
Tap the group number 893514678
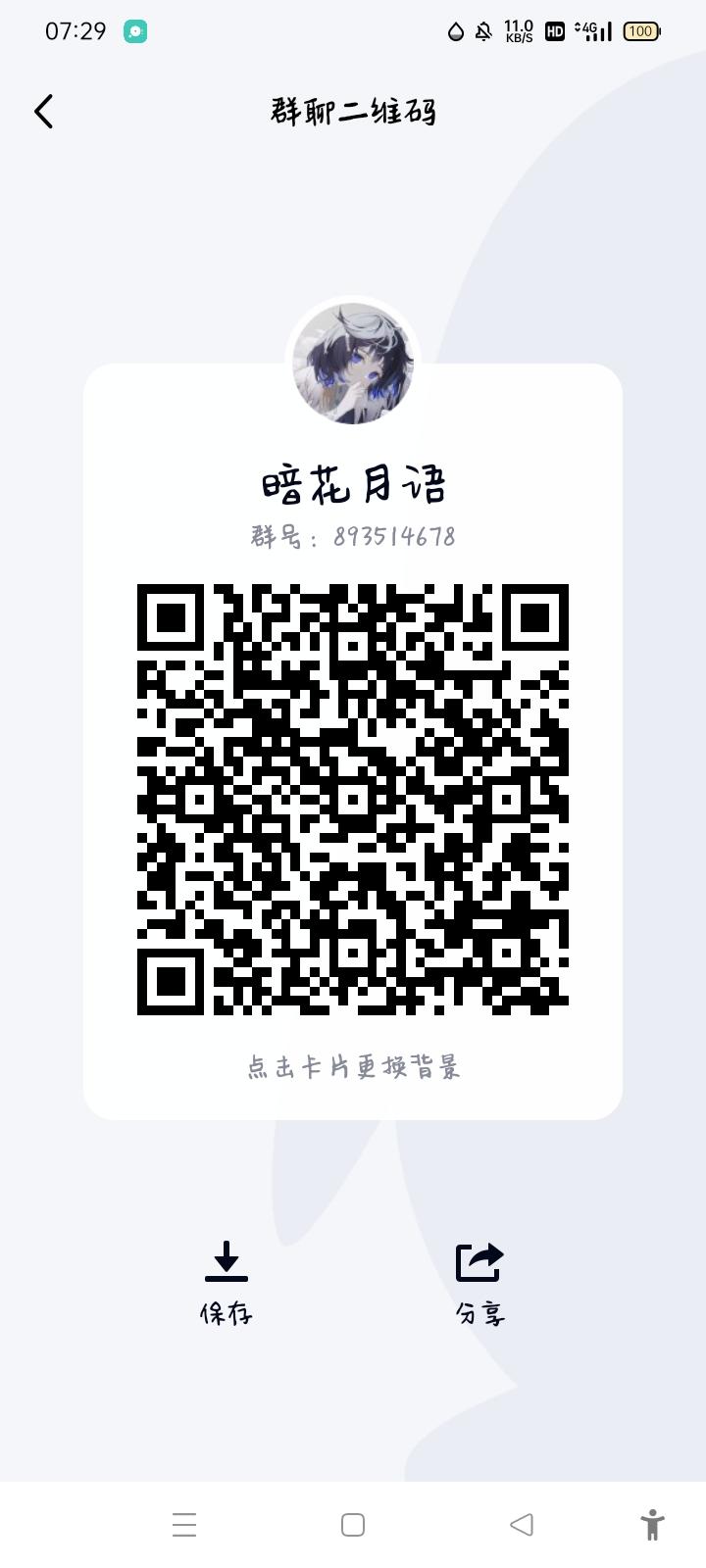click(x=353, y=536)
